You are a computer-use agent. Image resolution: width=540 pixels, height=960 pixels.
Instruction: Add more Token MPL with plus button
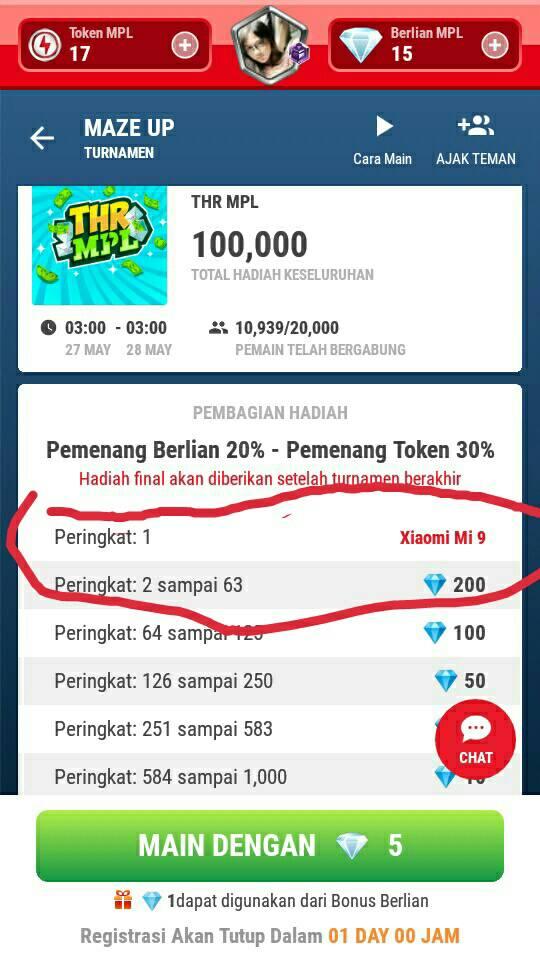click(184, 45)
